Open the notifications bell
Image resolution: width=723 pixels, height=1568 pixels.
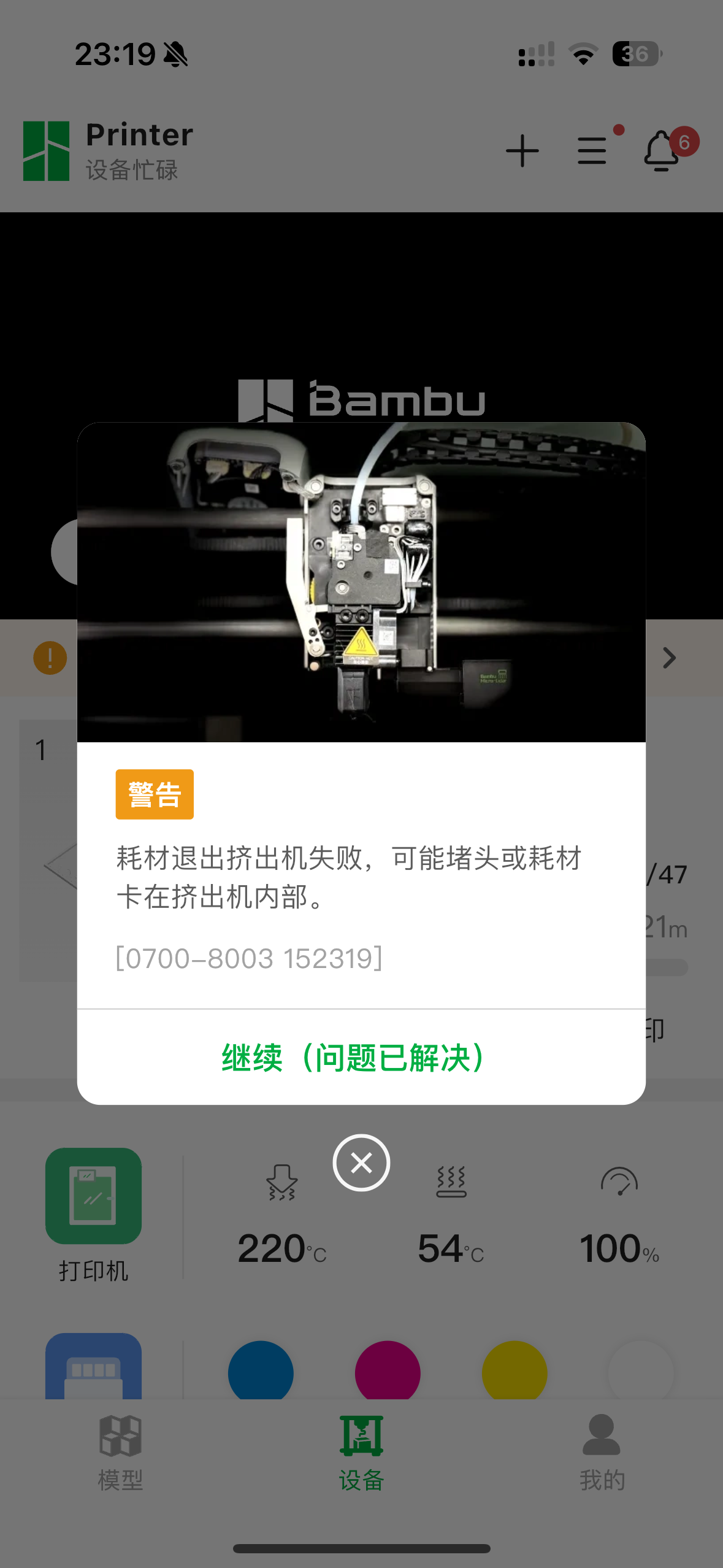click(662, 151)
